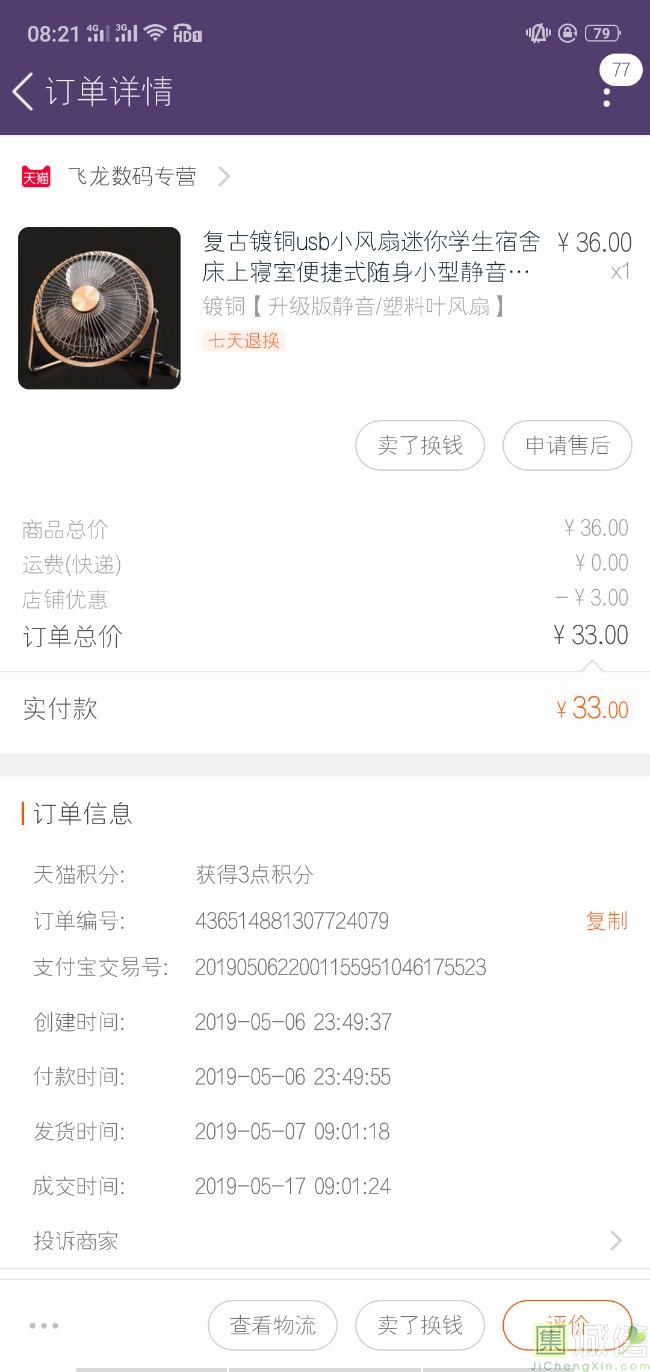650x1372 pixels.
Task: Tap 查看物流 to view logistics
Action: (273, 1326)
